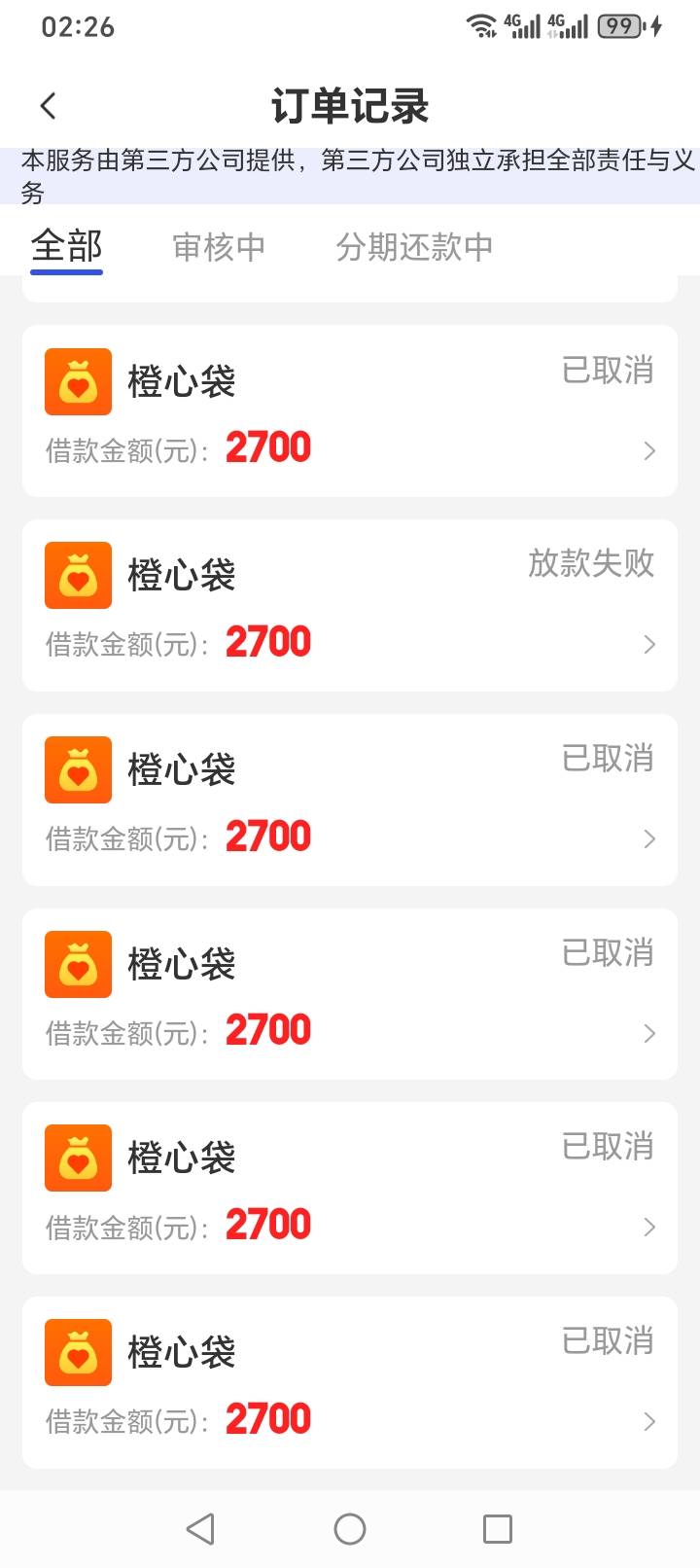
Task: Open the 橙心袋 order marked 放款失败
Action: [x=350, y=605]
